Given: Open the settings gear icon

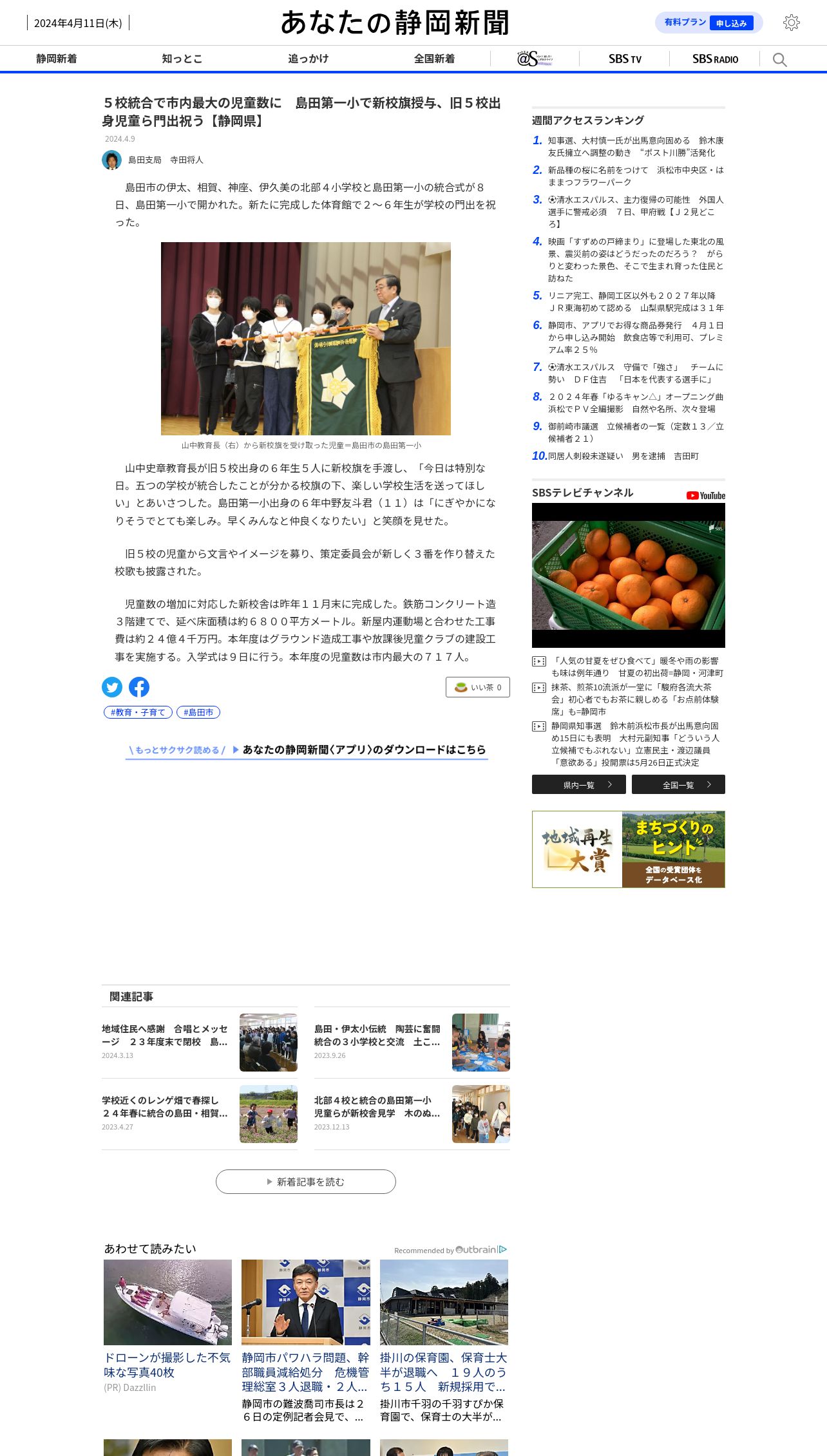Looking at the screenshot, I should (791, 23).
